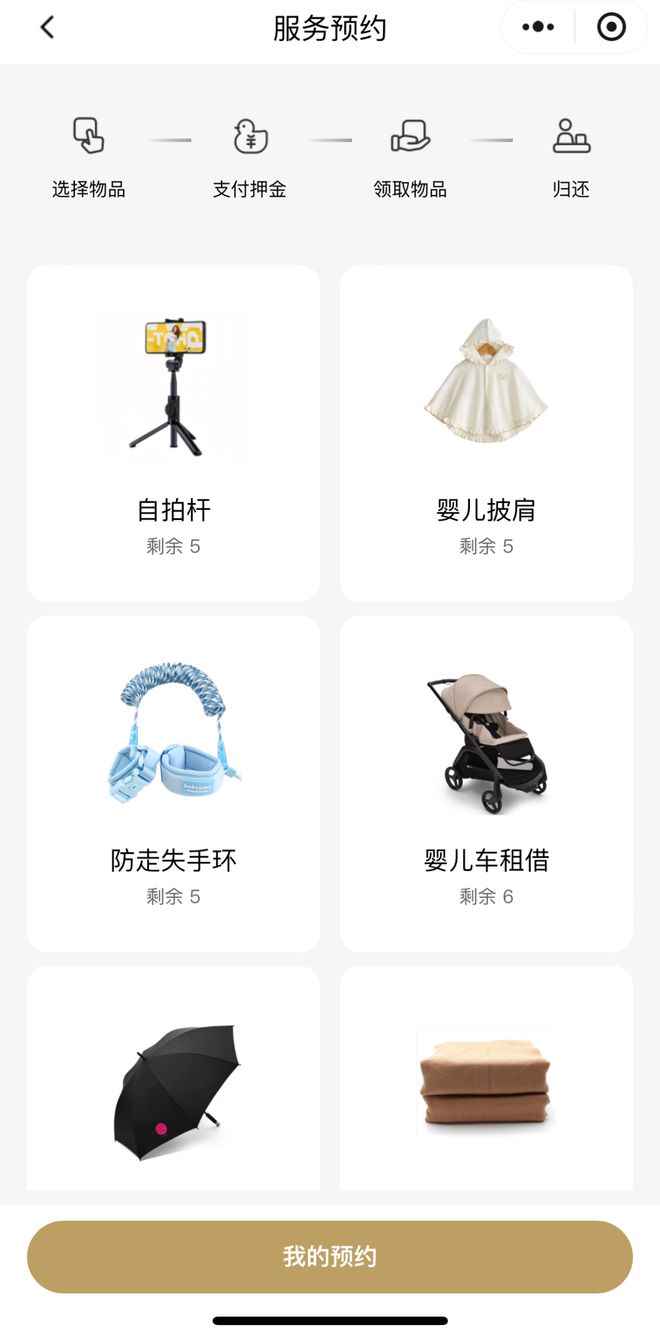Choose the 婴儿披肩 baby cape card
The image size is (660, 1338).
[x=486, y=433]
